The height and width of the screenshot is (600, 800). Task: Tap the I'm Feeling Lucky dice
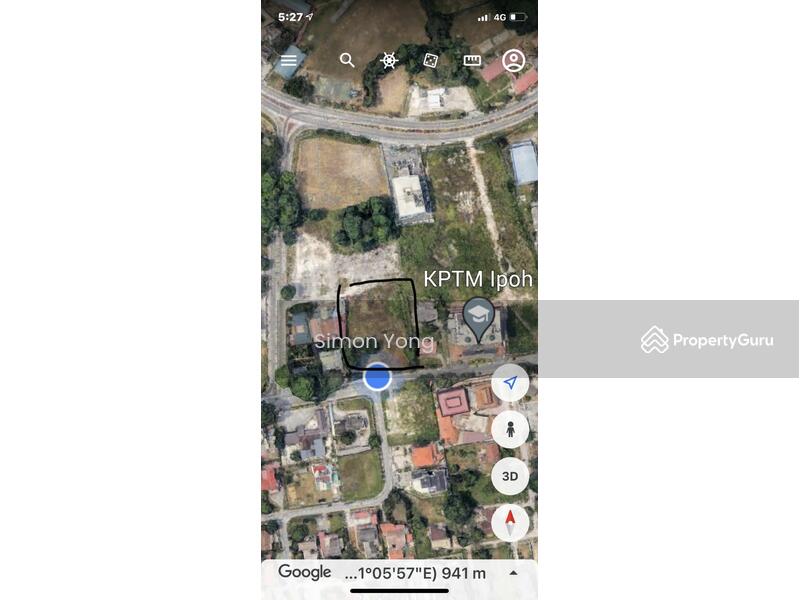click(430, 60)
